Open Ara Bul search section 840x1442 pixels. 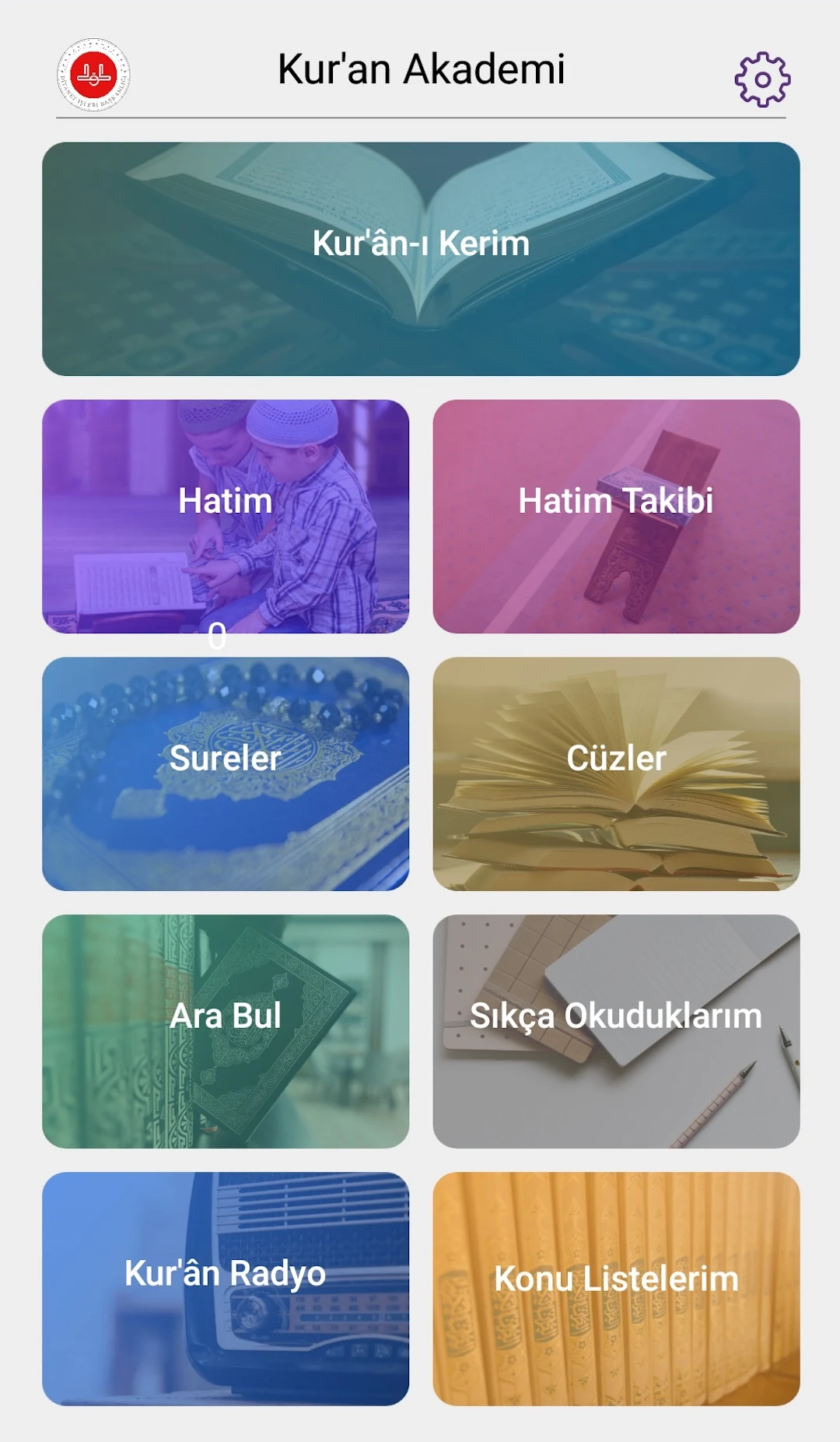point(226,1032)
